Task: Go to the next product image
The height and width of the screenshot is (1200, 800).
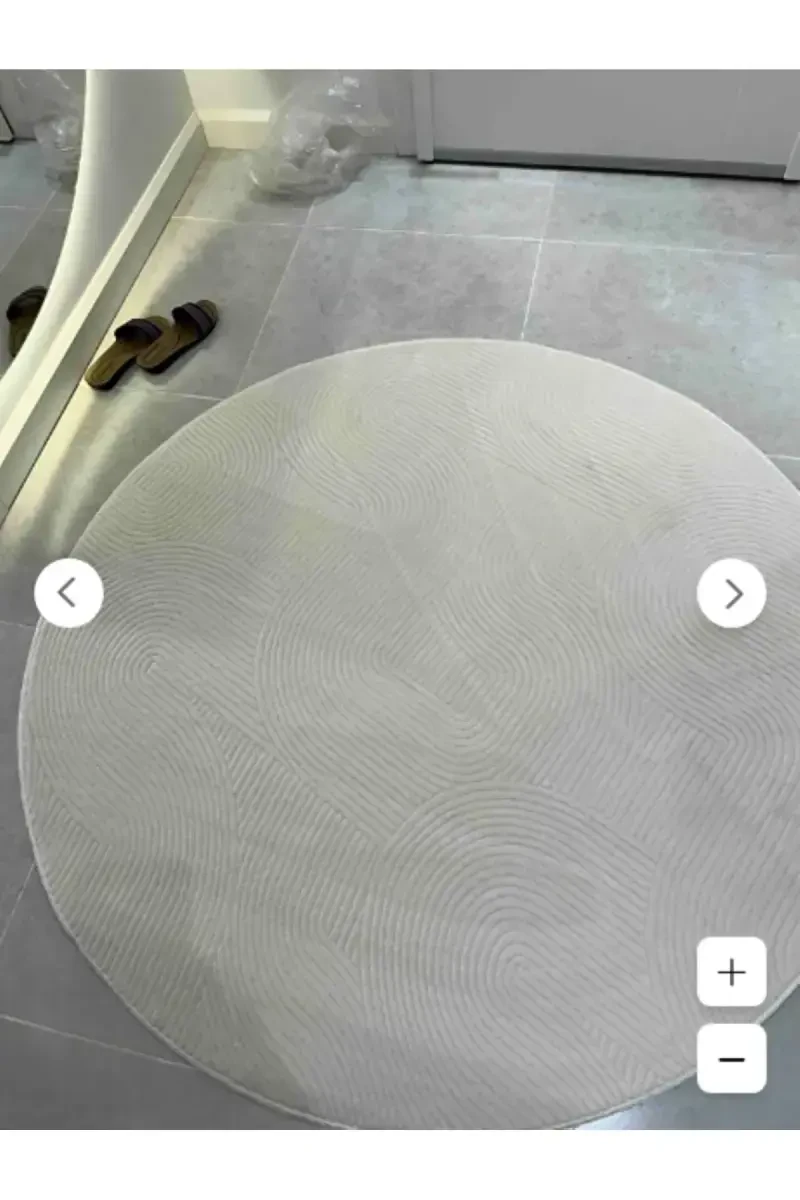Action: [731, 593]
